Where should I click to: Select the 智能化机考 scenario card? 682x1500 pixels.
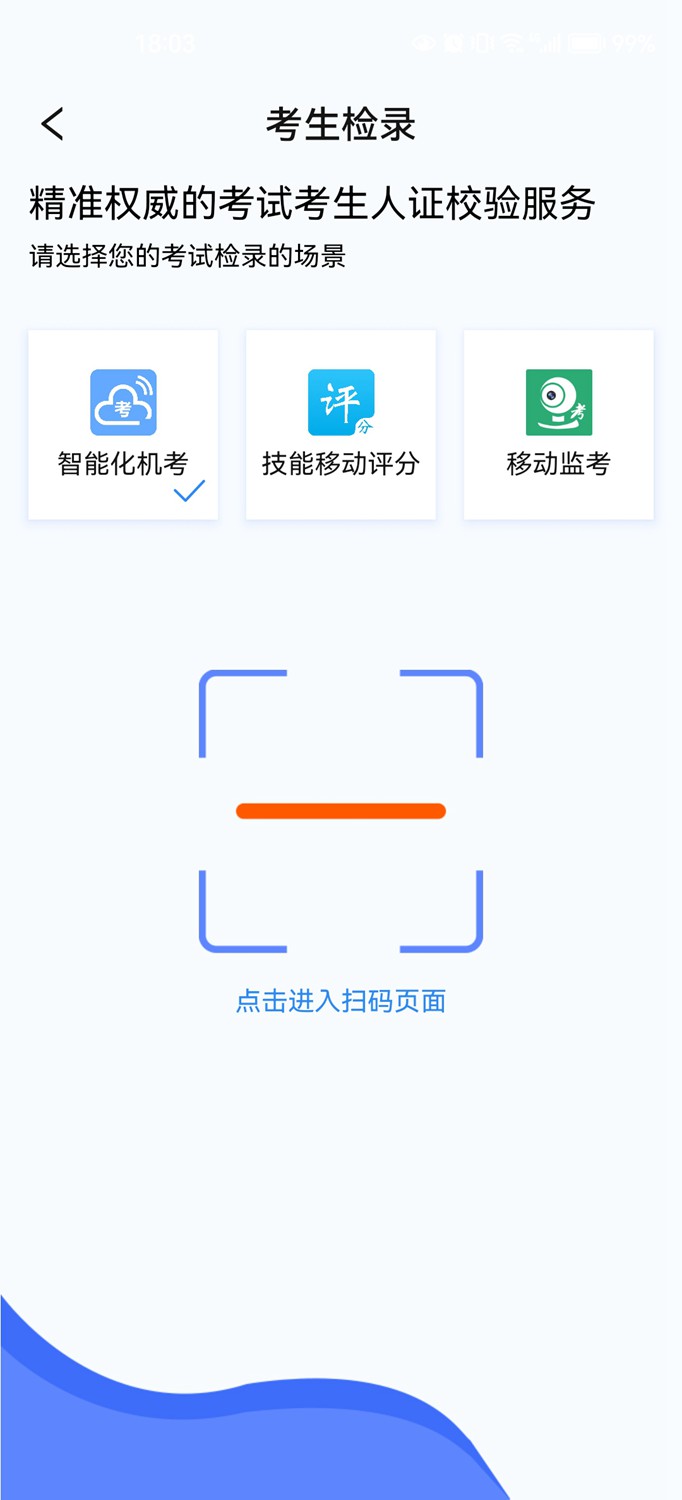[x=123, y=425]
